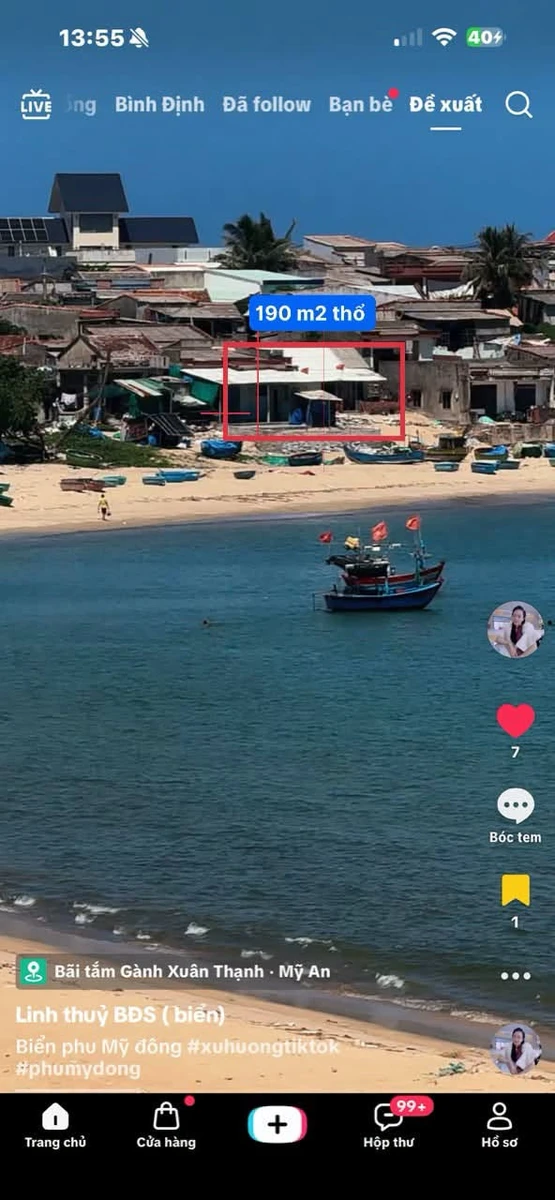The height and width of the screenshot is (1200, 555).
Task: Tap the #phumydong hashtag
Action: pos(78,1068)
